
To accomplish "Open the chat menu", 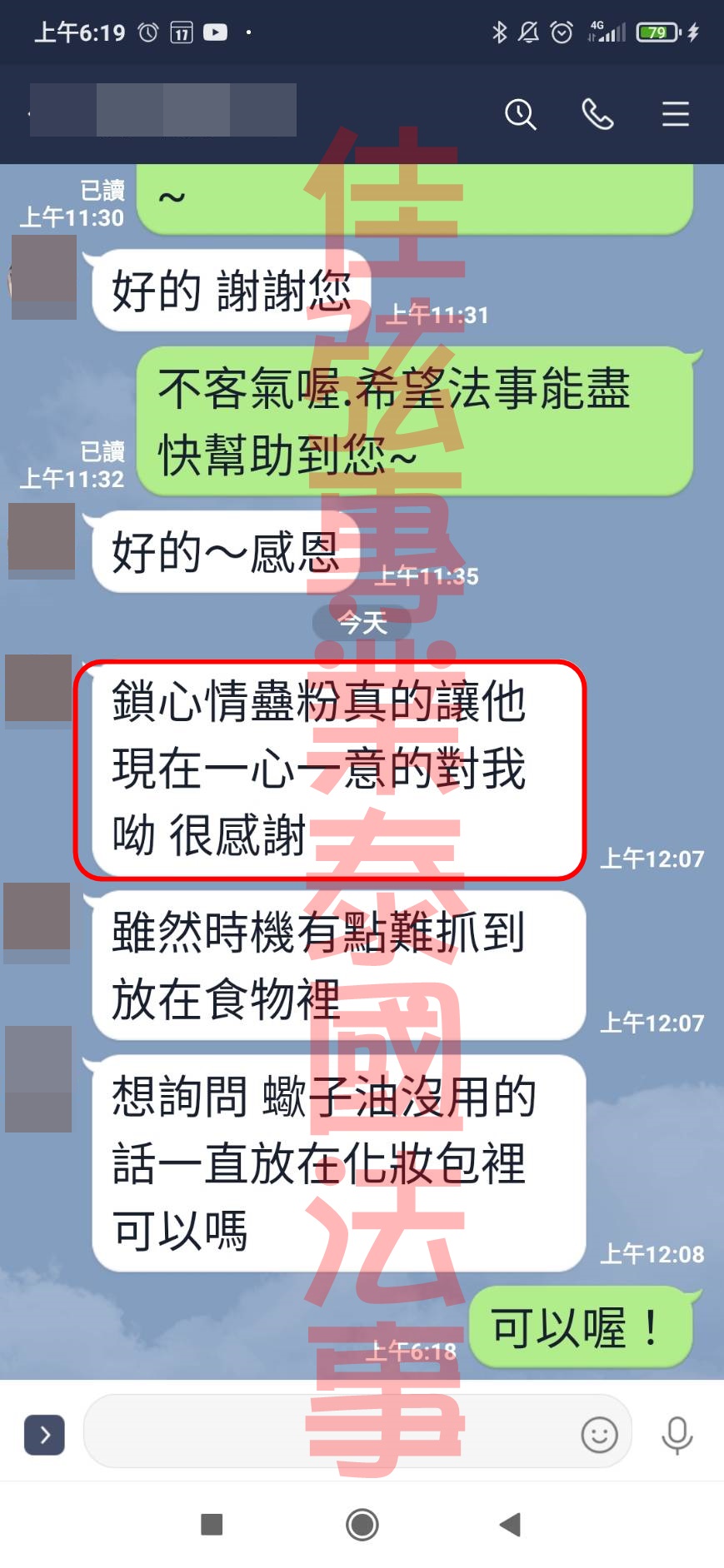I will 675,114.
